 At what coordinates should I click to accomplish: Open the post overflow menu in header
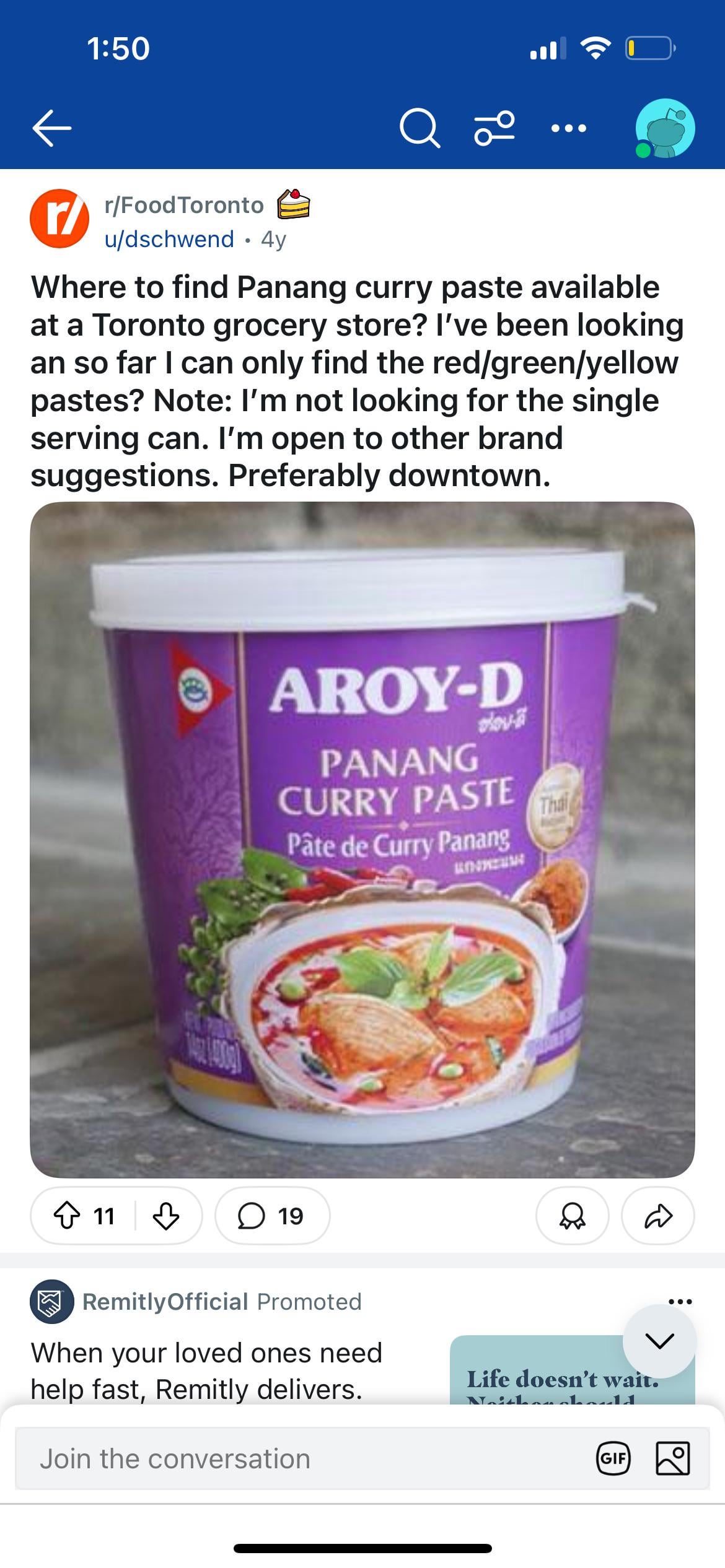(568, 128)
